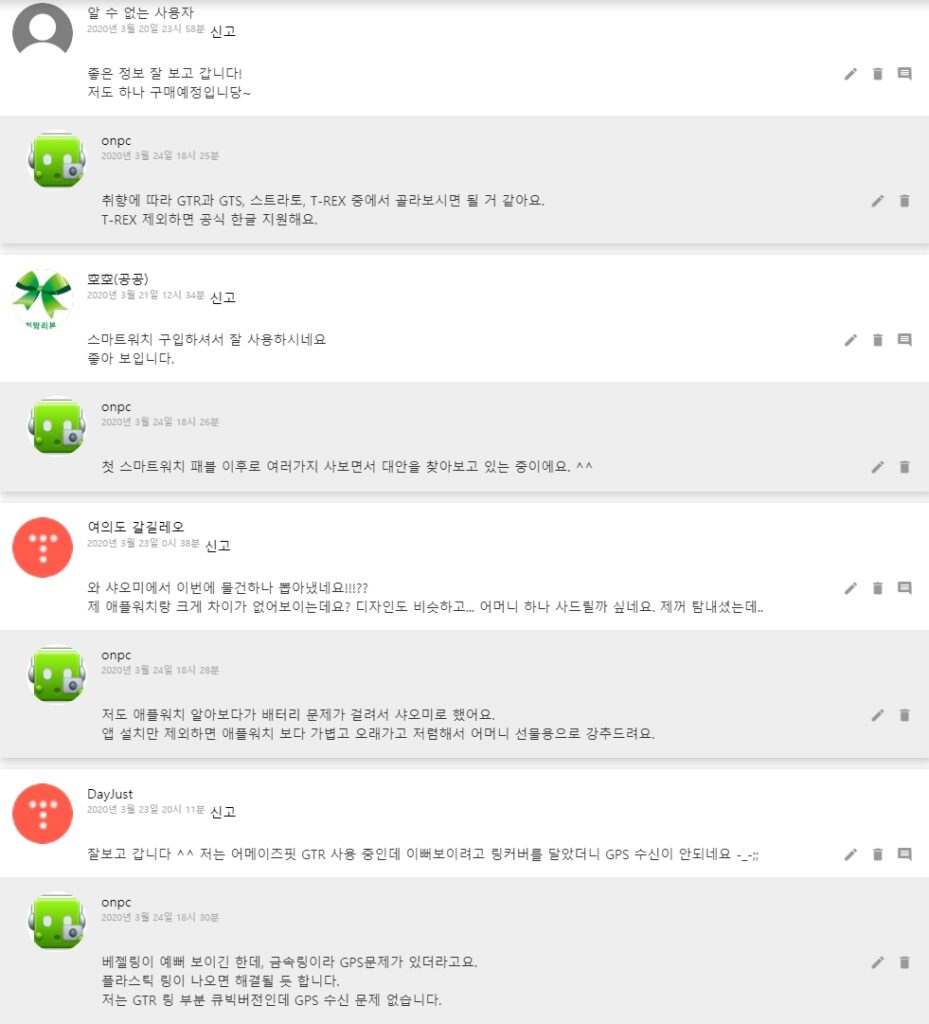Delete 여의도 갈릴레오's comment
Viewport: 929px width, 1024px height.
point(877,590)
